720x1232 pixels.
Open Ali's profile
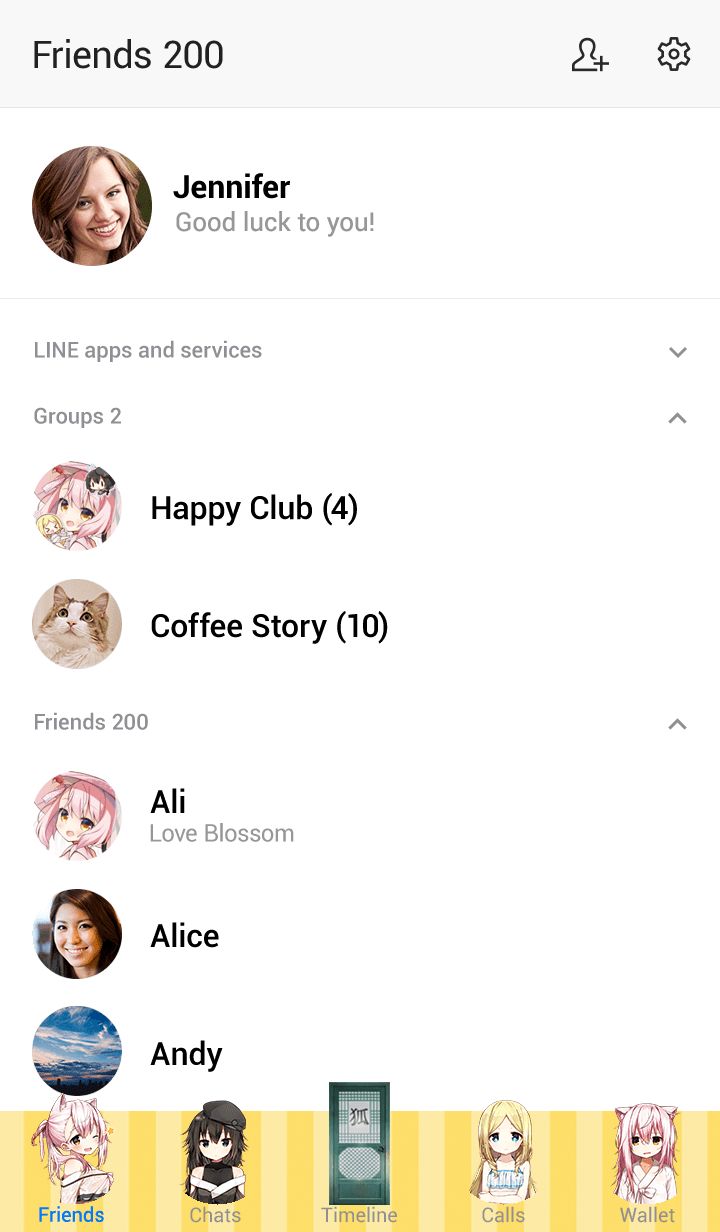[360, 816]
